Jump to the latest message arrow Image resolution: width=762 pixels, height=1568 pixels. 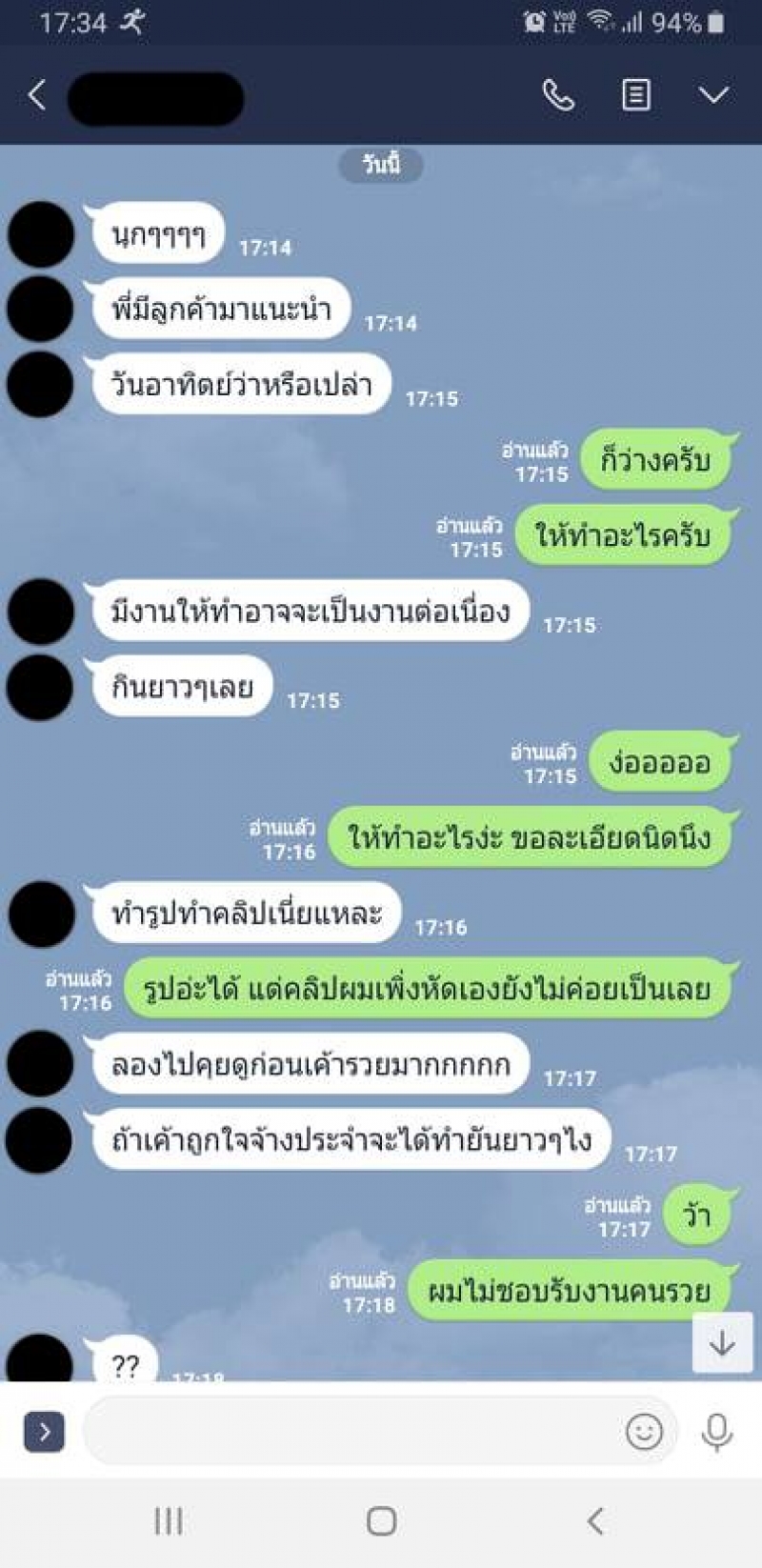(x=722, y=1342)
